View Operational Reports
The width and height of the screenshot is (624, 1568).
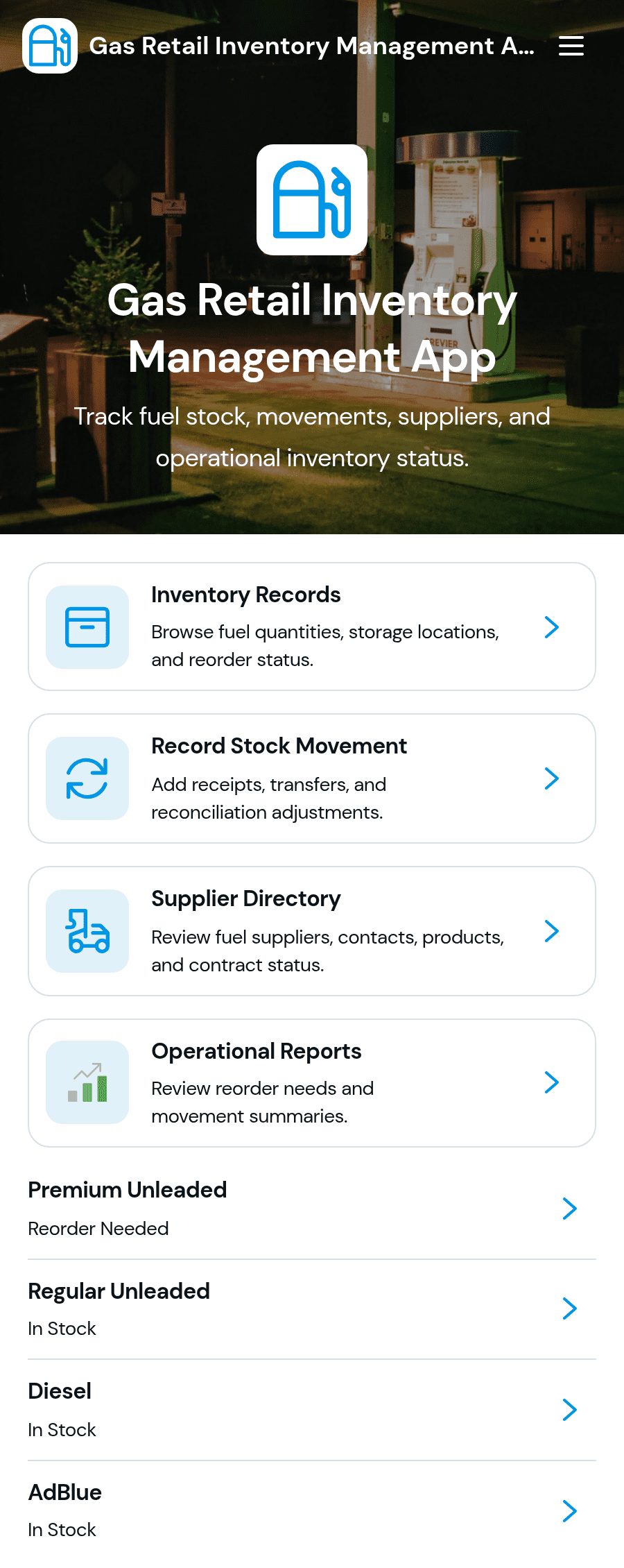(312, 1083)
